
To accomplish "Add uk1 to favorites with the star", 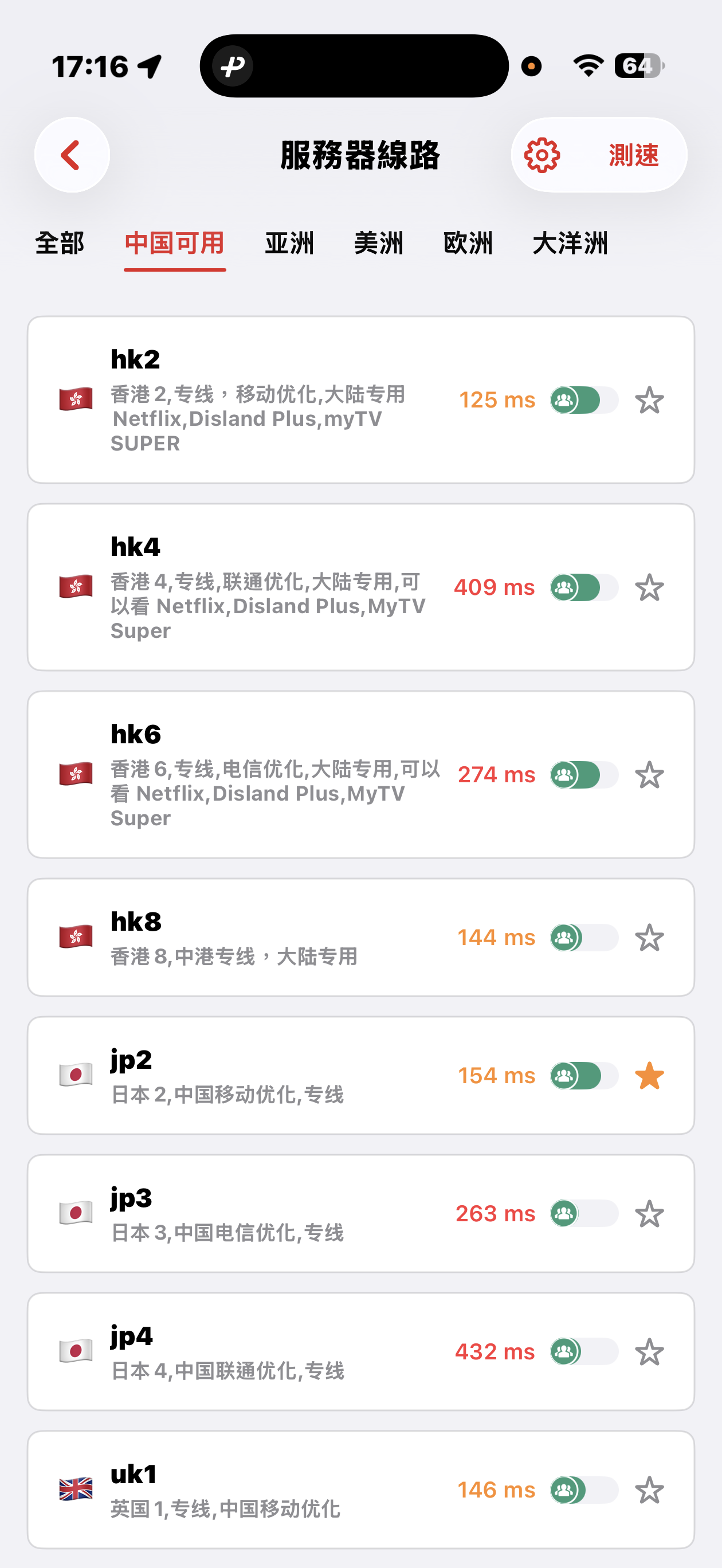I will (x=649, y=1490).
